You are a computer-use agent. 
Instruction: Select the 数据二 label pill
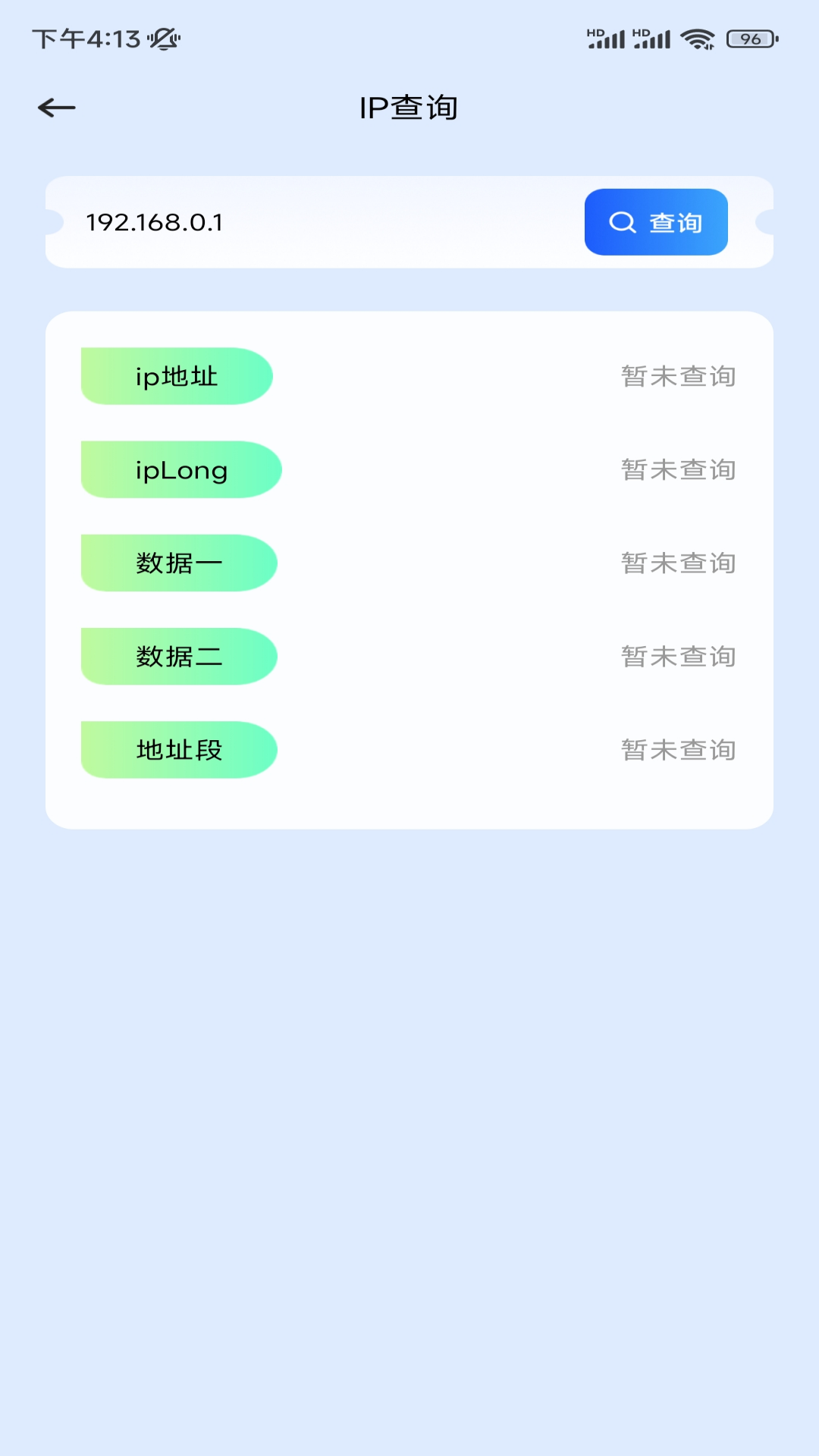coord(178,655)
